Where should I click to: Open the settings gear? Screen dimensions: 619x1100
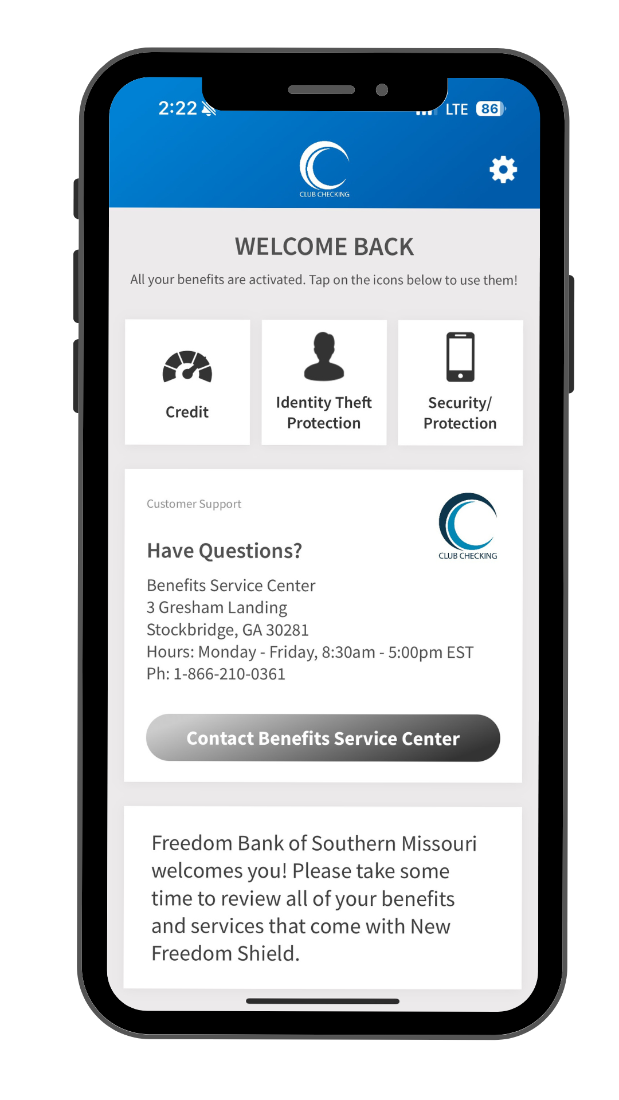(502, 170)
